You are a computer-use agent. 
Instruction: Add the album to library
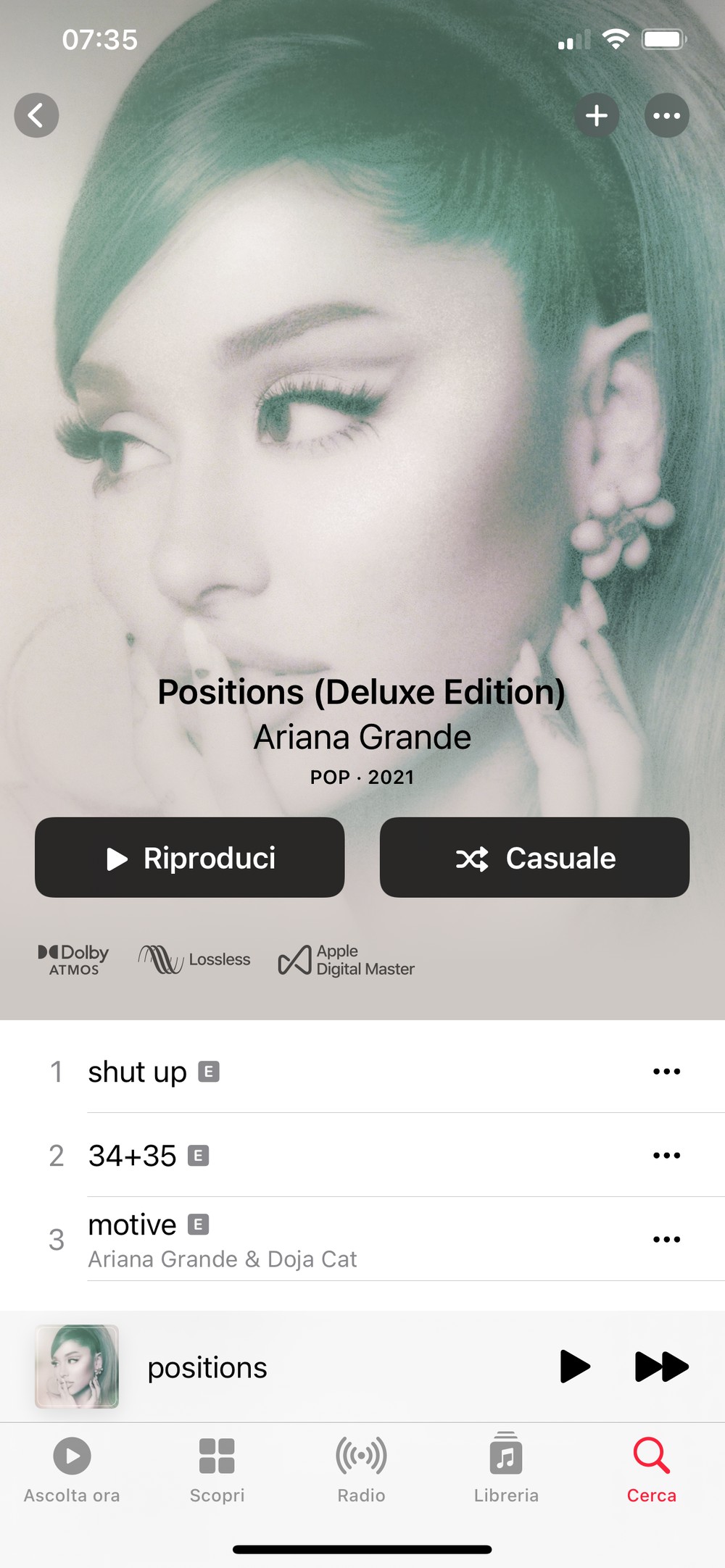(596, 115)
